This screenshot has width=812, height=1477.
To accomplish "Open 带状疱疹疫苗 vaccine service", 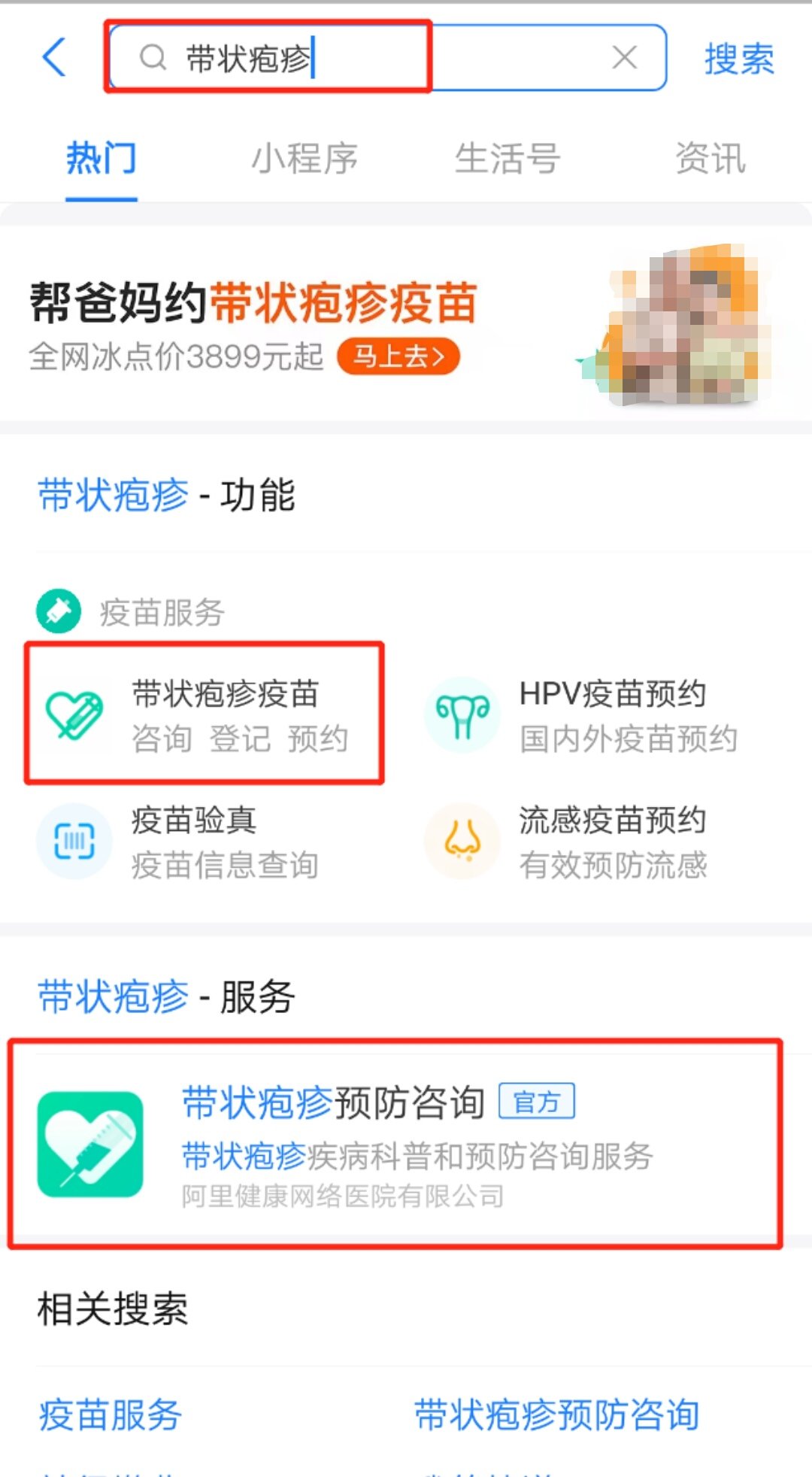I will point(203,714).
